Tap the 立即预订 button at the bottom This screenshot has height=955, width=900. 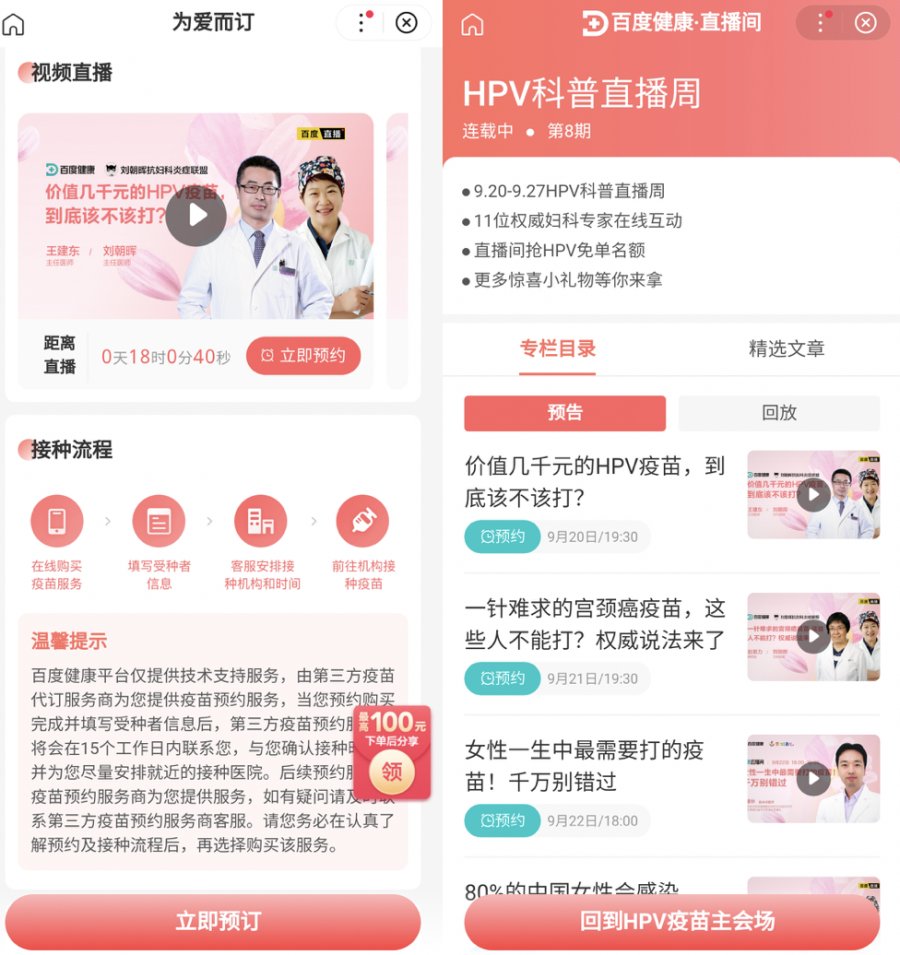pos(213,921)
